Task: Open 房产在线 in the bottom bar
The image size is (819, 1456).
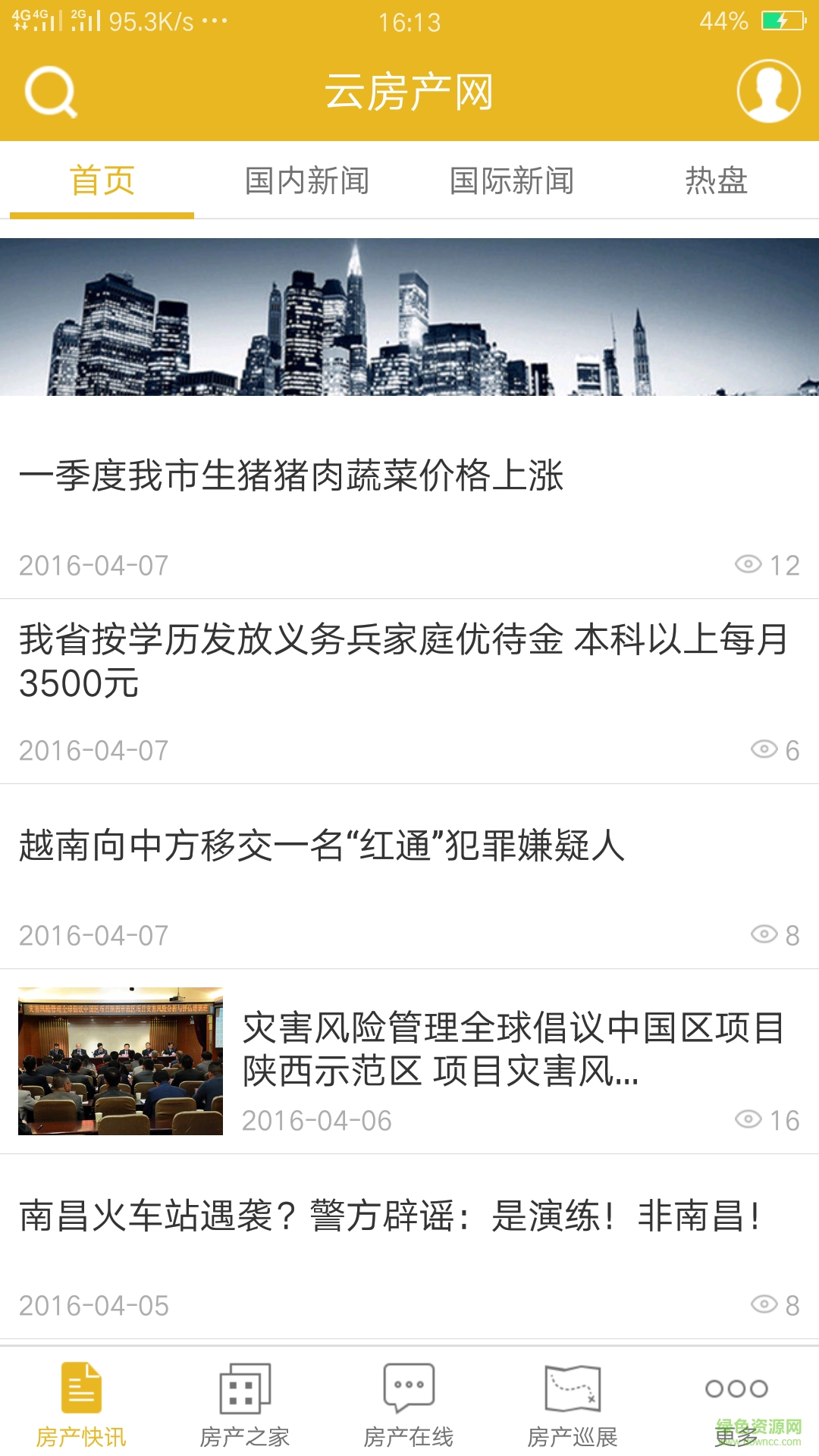Action: click(x=409, y=1404)
